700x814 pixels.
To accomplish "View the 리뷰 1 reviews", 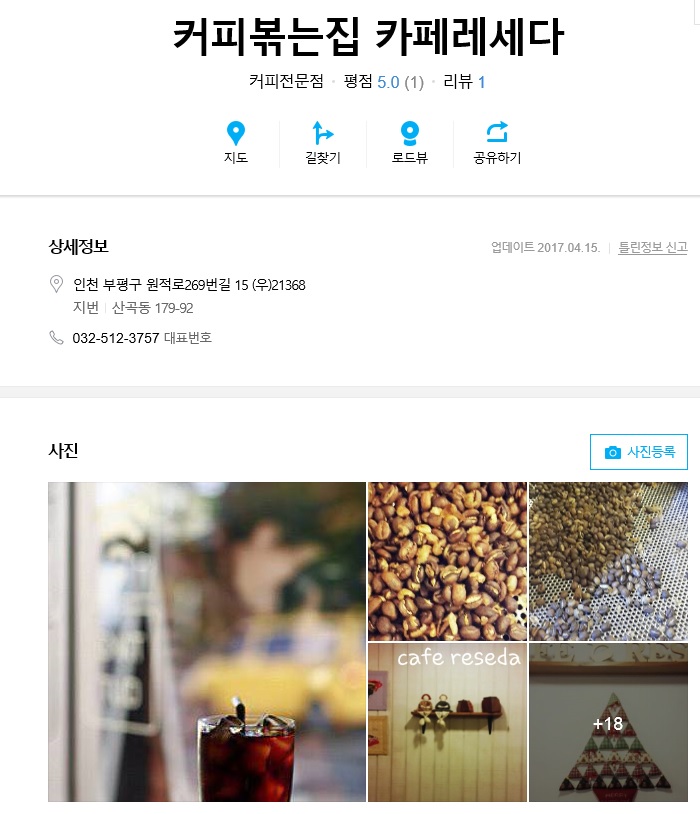I will point(465,82).
